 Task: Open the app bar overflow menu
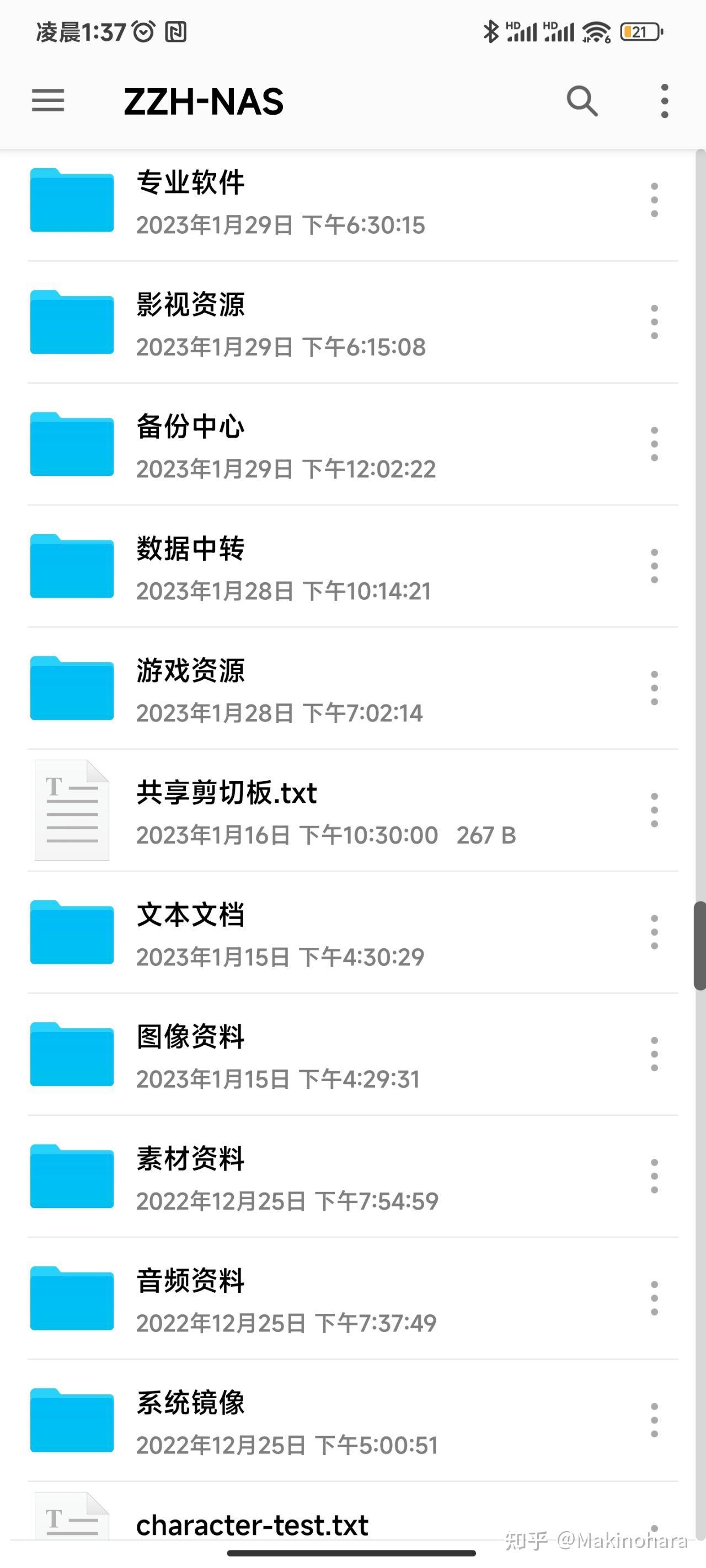point(665,101)
